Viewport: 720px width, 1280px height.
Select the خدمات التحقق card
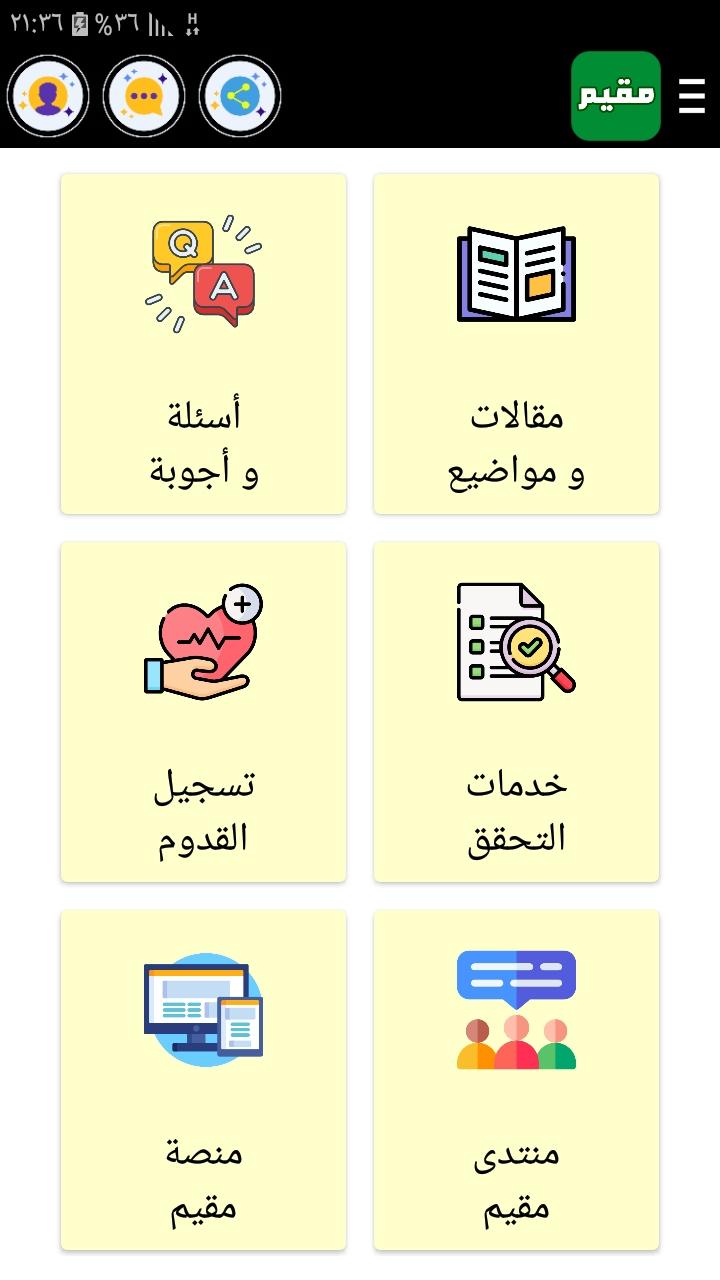pos(517,712)
